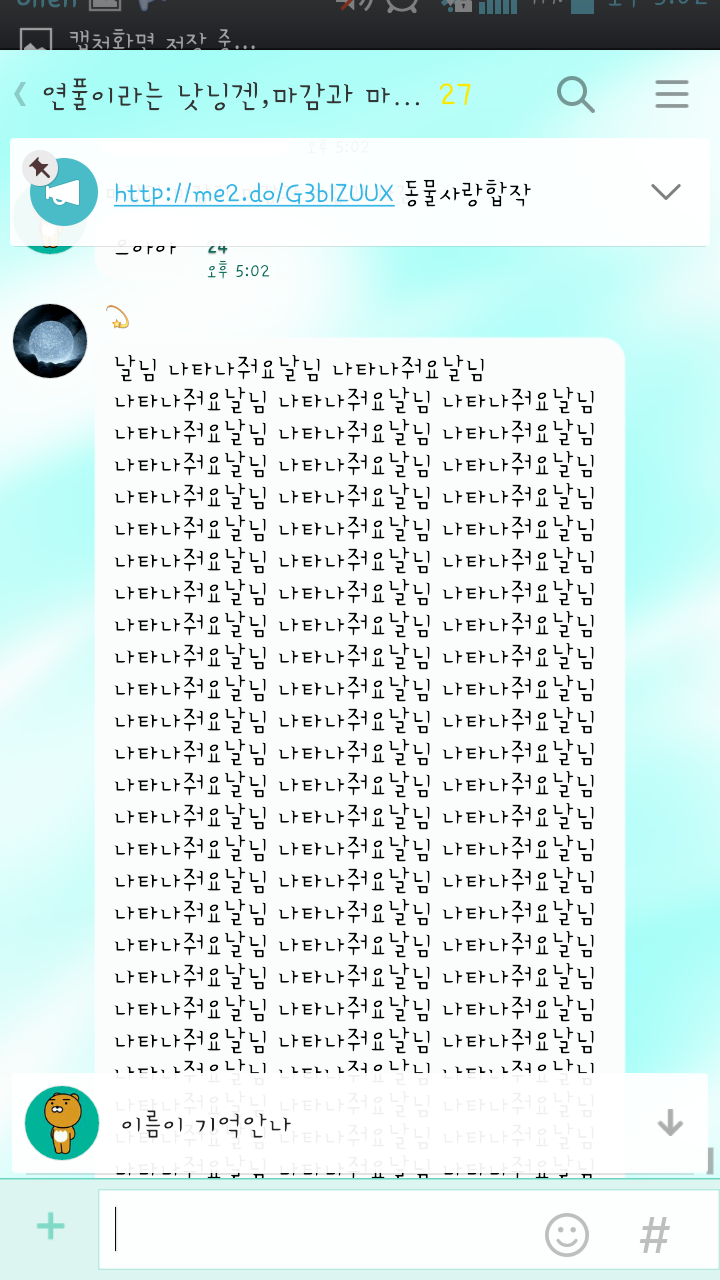The width and height of the screenshot is (720, 1280).
Task: Search within this chat
Action: point(576,95)
